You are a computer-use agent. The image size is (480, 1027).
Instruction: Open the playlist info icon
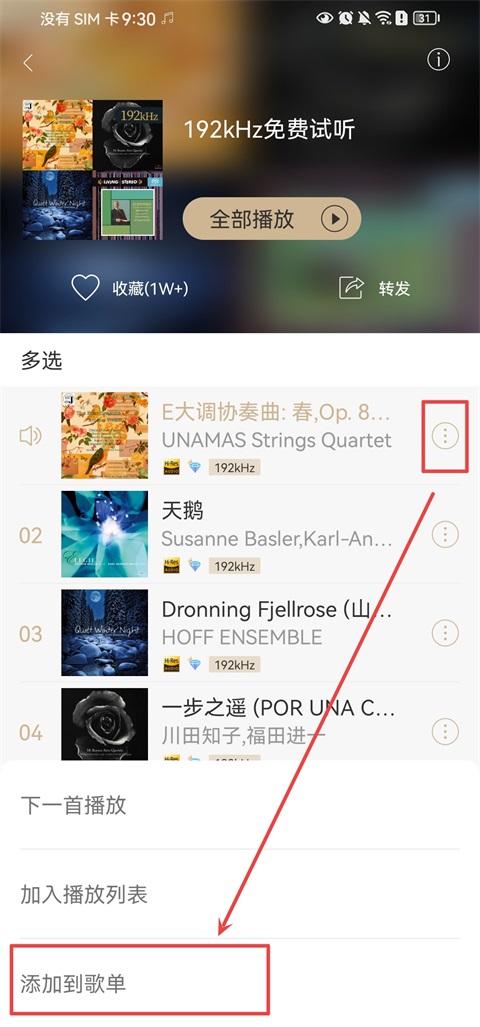(x=439, y=60)
